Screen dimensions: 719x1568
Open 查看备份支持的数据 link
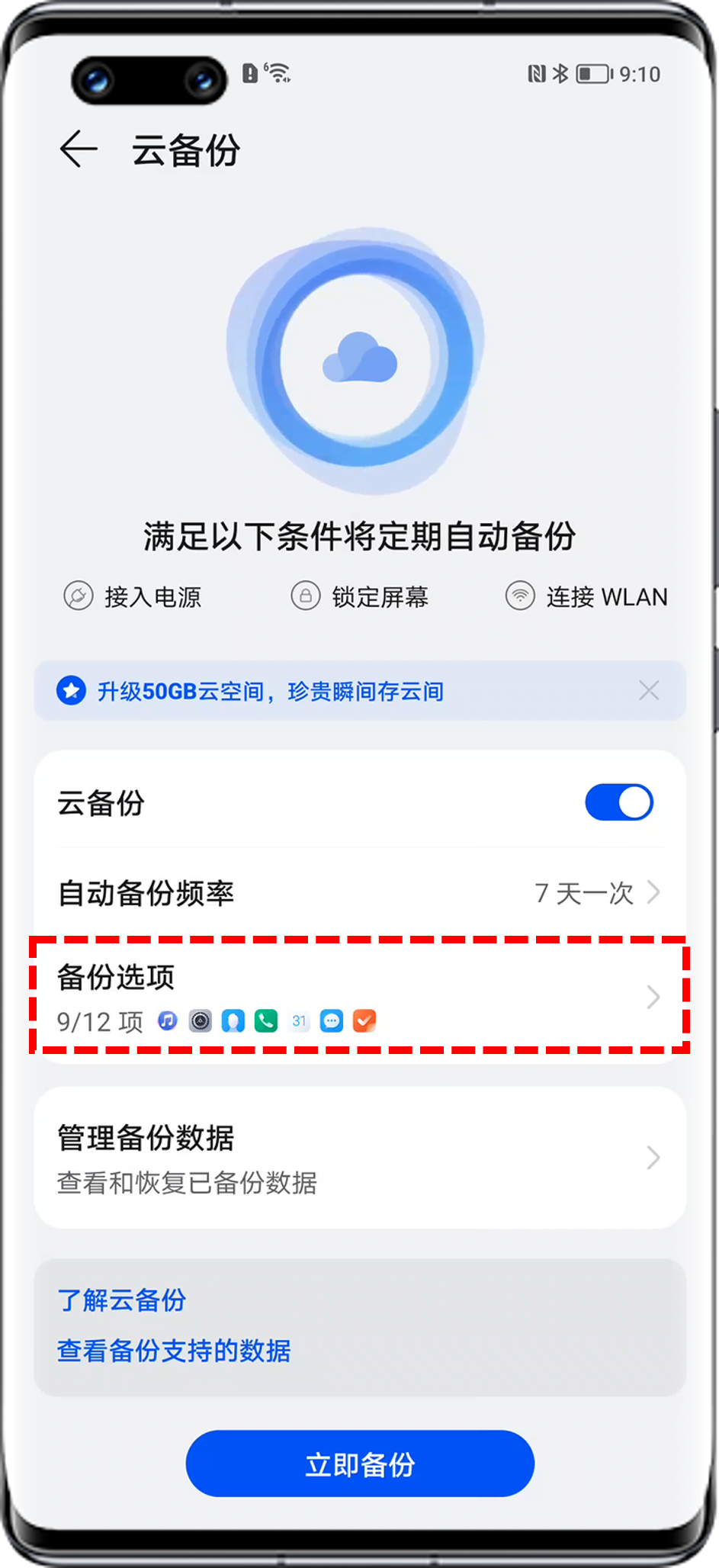click(x=174, y=1351)
